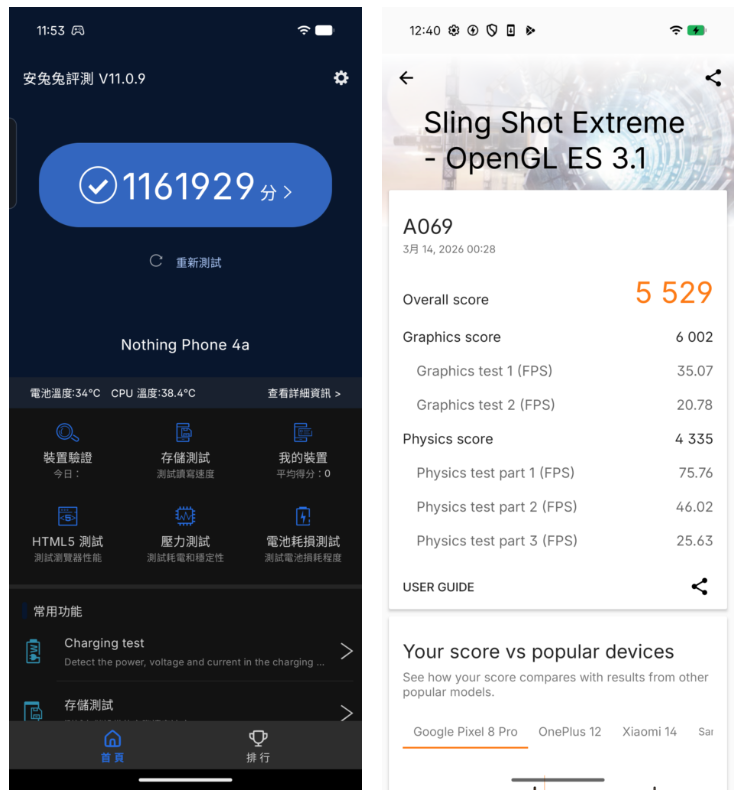Open the Charging test row

186,652
